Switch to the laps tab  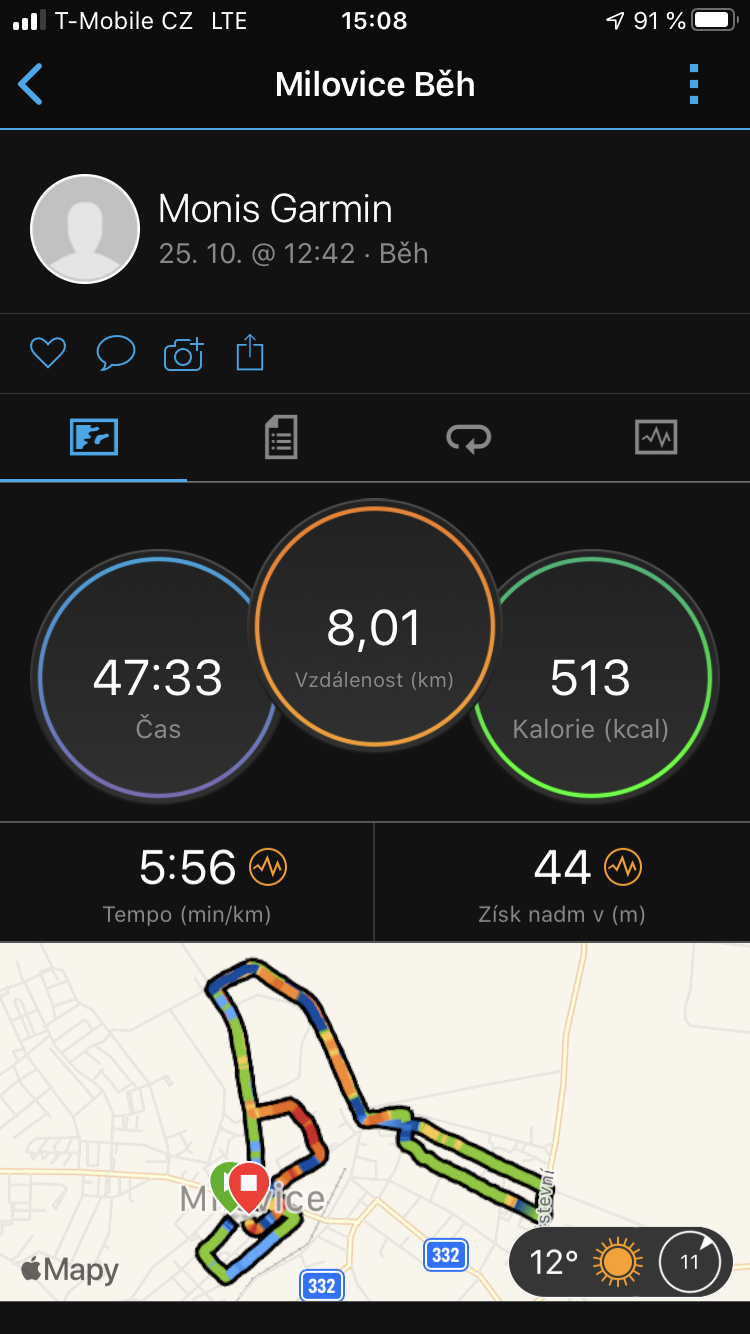click(468, 438)
